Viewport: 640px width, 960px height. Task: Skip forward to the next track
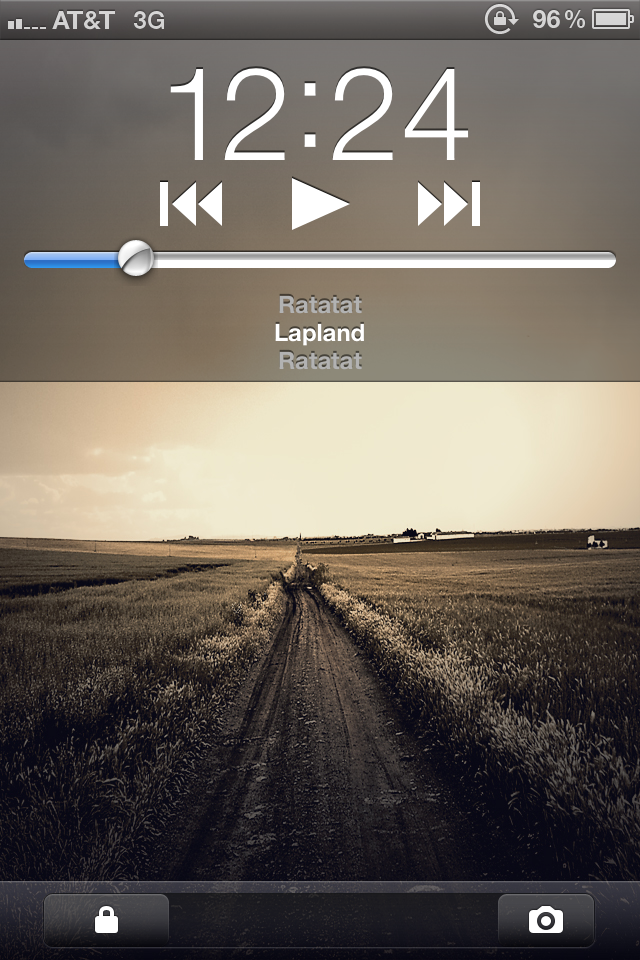click(x=449, y=204)
